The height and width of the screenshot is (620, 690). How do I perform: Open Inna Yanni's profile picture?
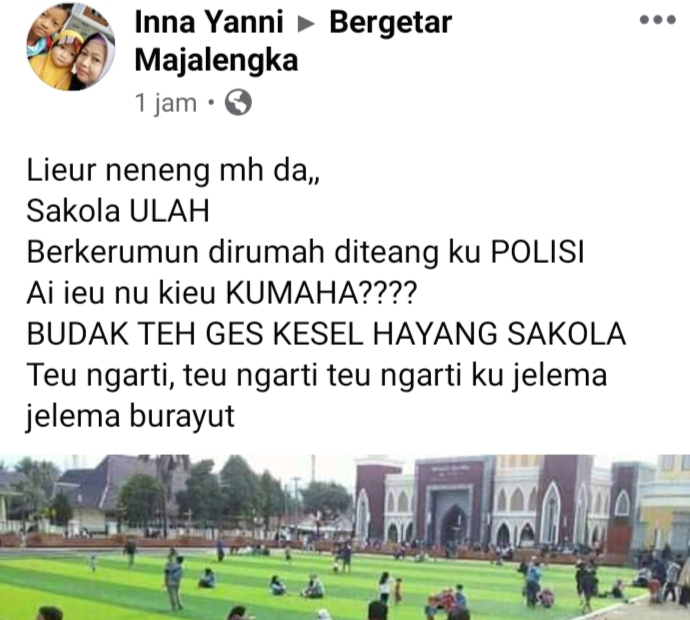[x=71, y=46]
